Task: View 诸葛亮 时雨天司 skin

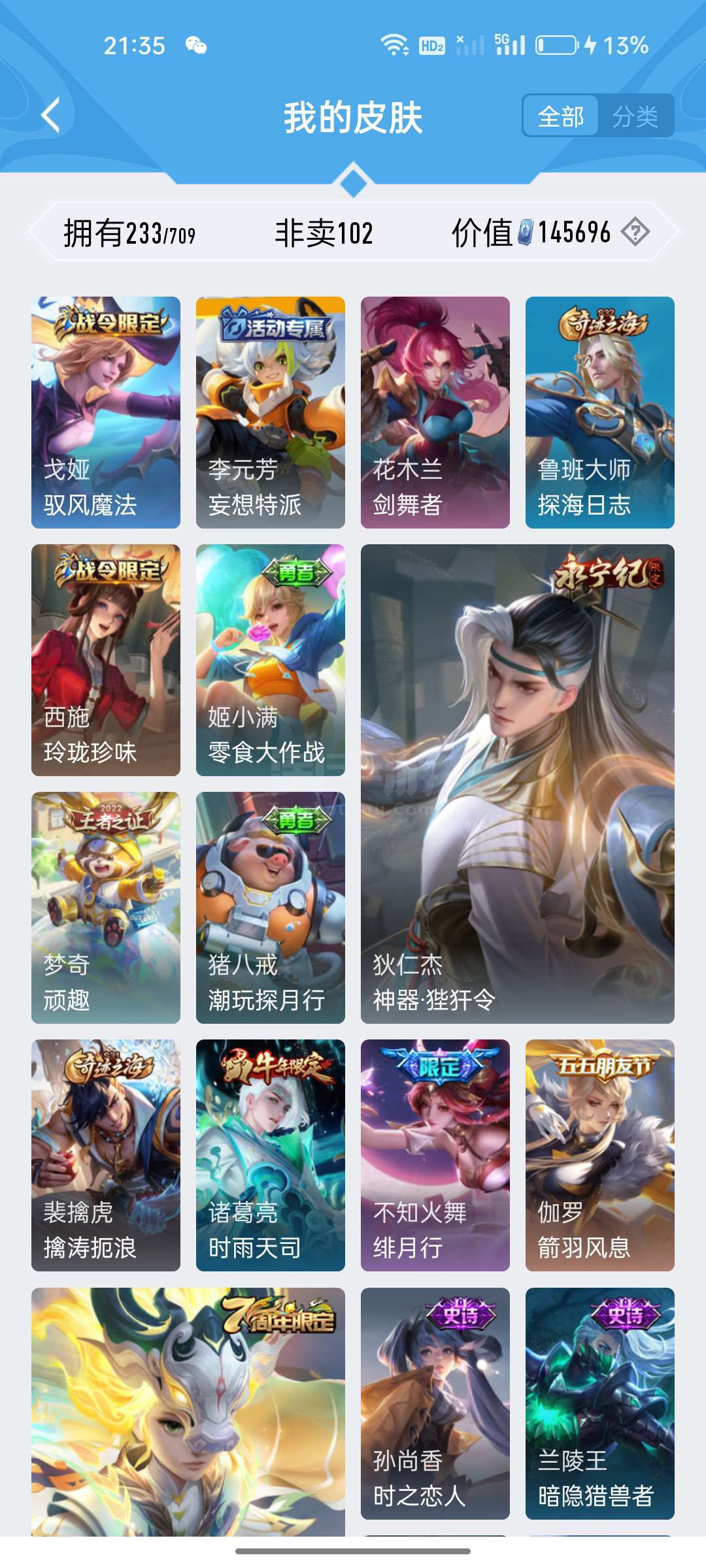Action: [x=271, y=1155]
